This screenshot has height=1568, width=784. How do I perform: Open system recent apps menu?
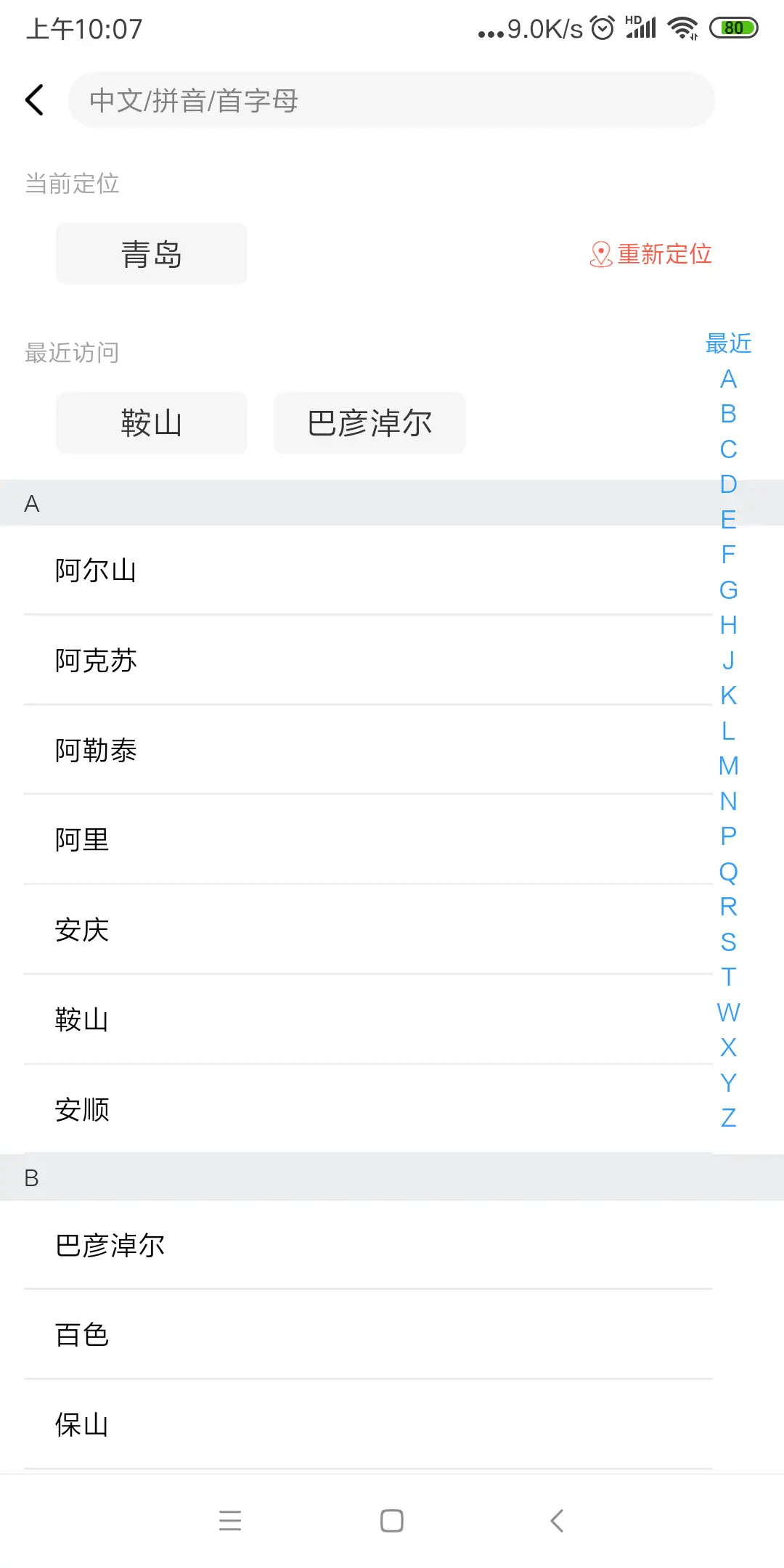tap(230, 1520)
